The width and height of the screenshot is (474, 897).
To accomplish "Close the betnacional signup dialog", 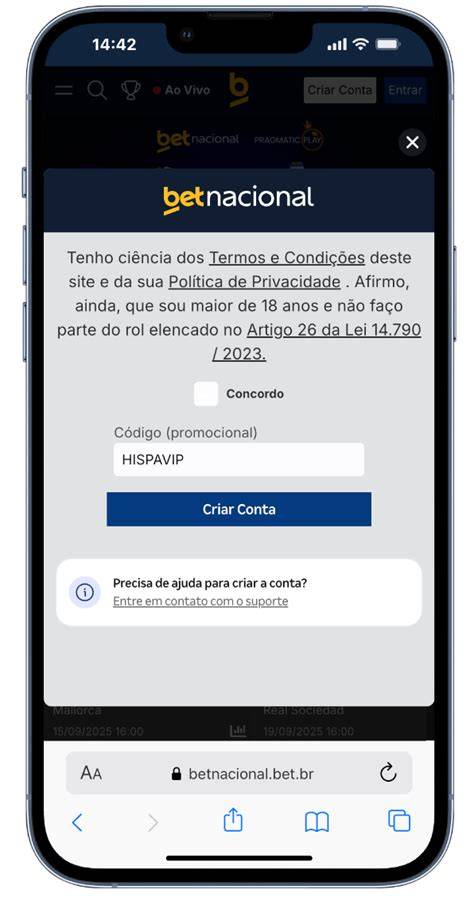I will [x=412, y=142].
